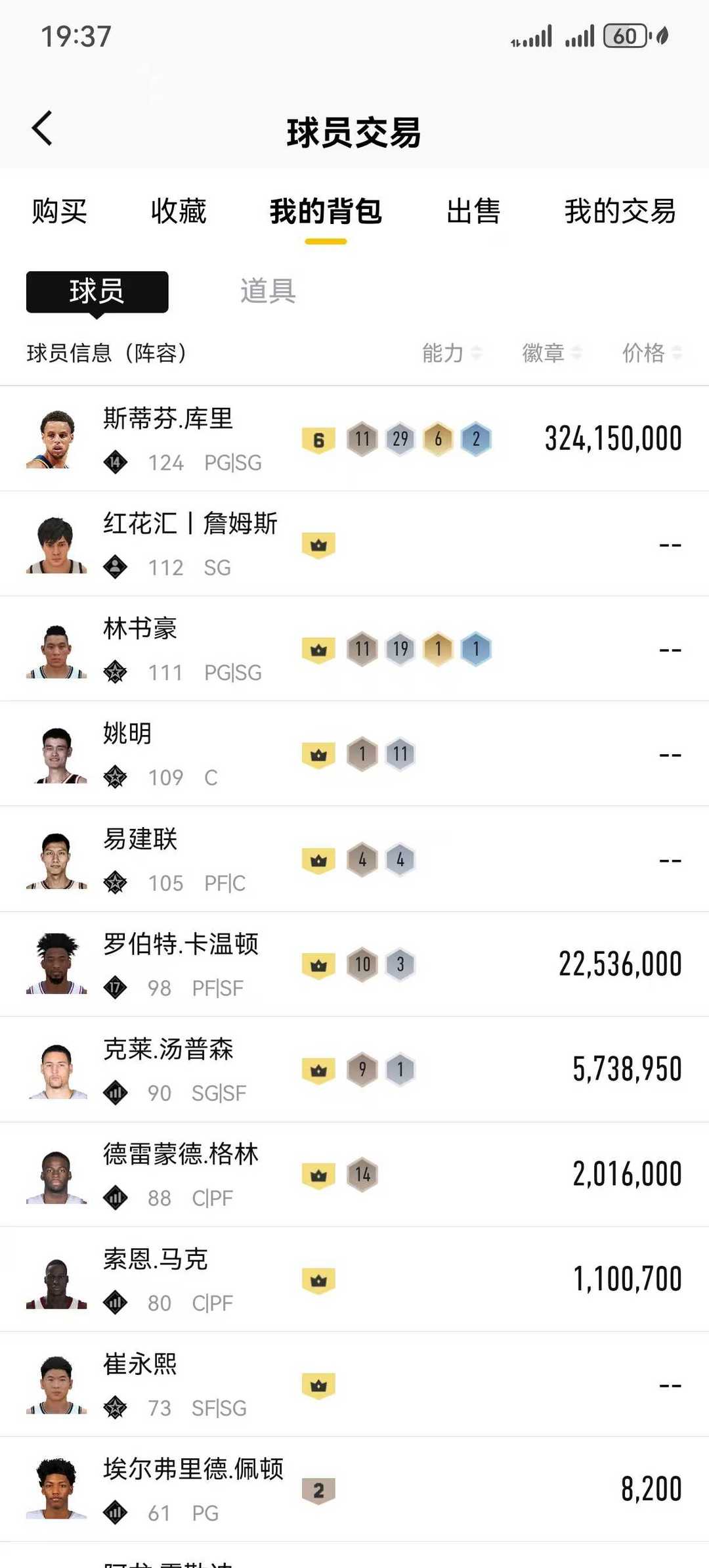Click the level diamond icon beside 124
709x1568 pixels.
(115, 462)
